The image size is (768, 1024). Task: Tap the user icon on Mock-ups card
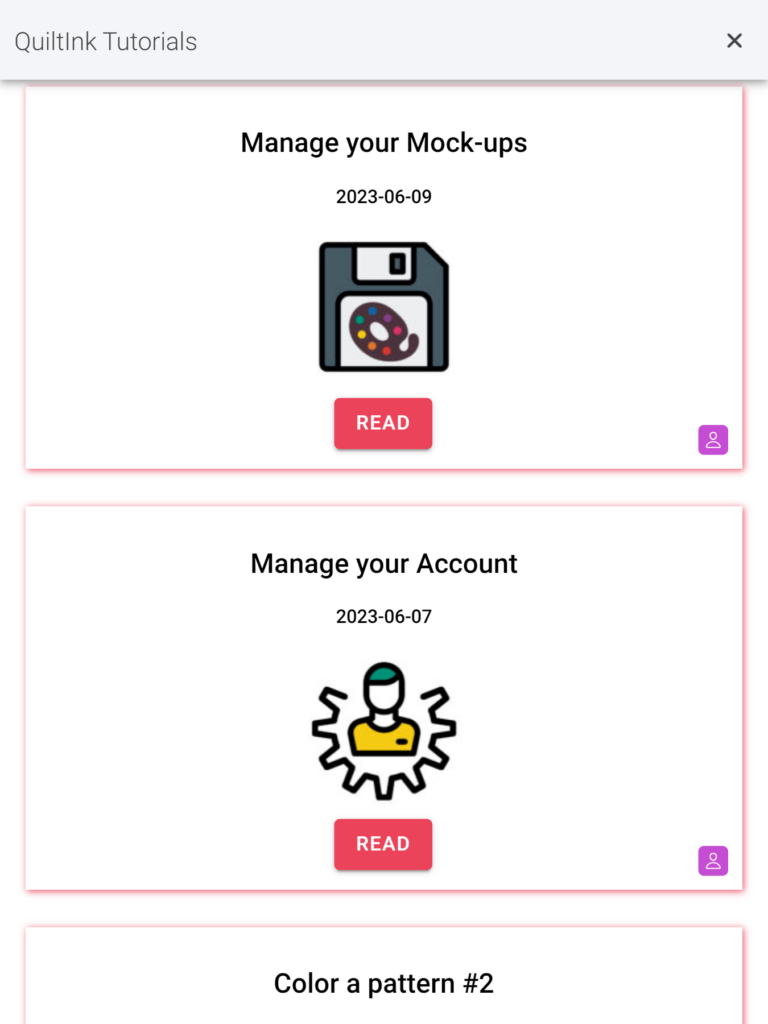713,440
